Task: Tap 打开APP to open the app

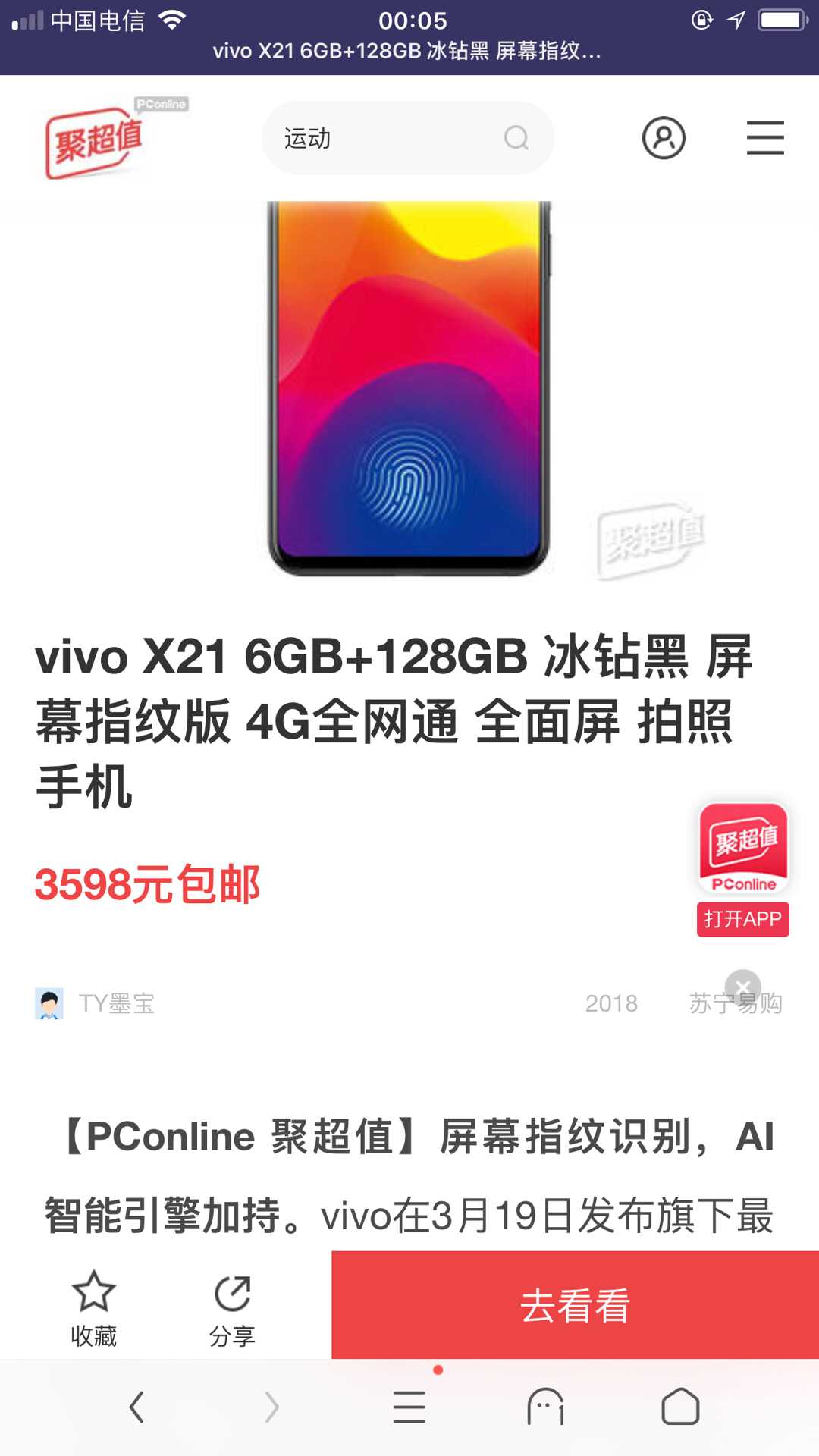Action: pyautogui.click(x=742, y=919)
